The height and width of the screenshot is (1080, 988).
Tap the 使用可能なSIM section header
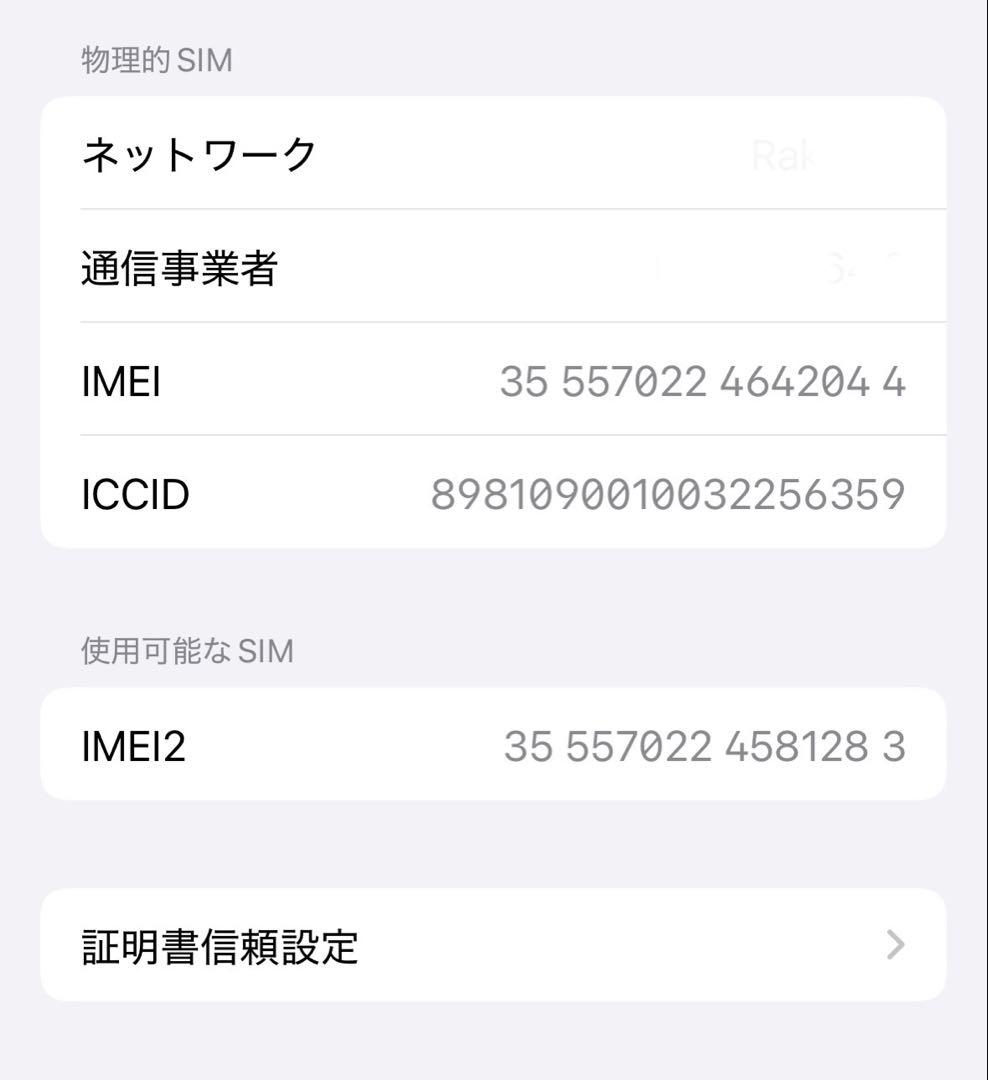[x=183, y=651]
